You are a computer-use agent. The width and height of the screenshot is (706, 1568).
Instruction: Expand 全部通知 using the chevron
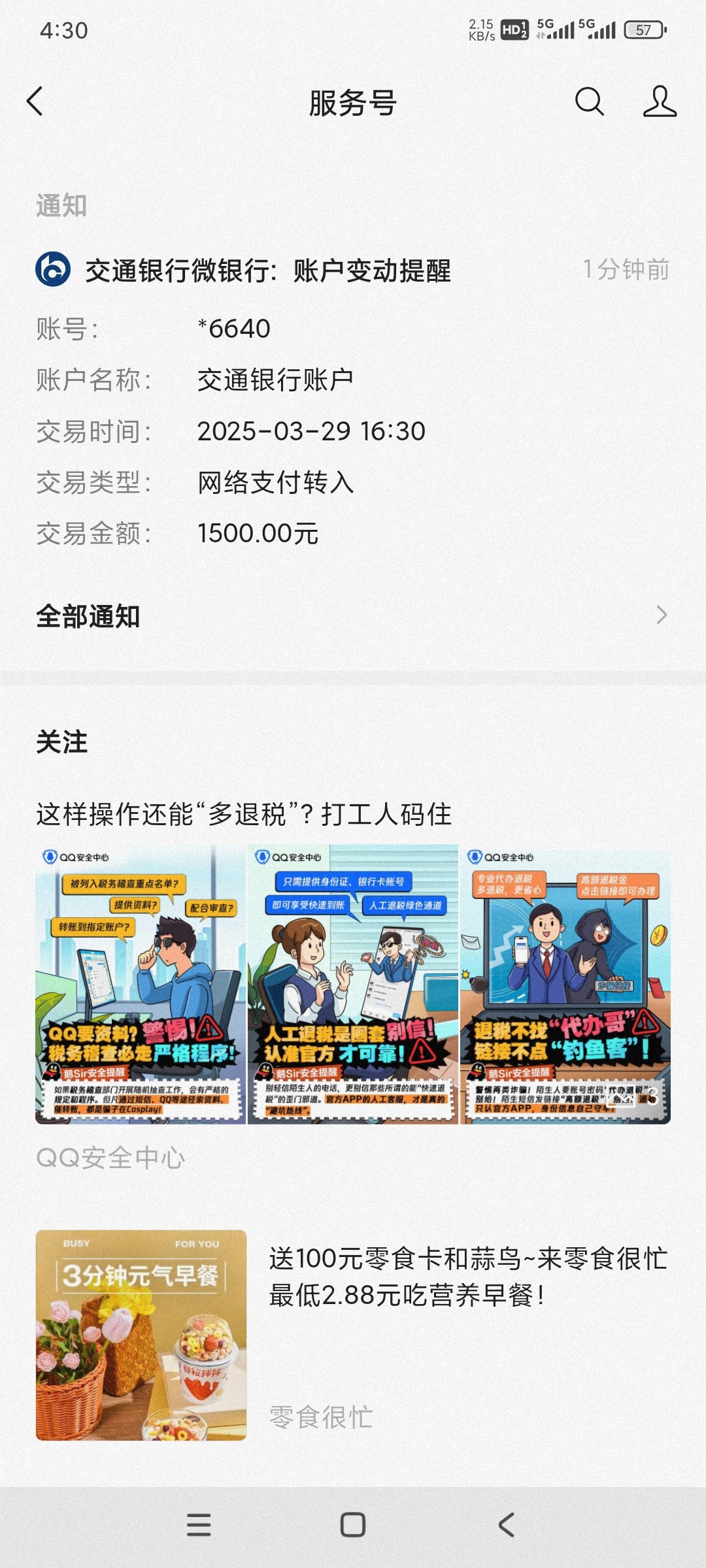(x=662, y=615)
